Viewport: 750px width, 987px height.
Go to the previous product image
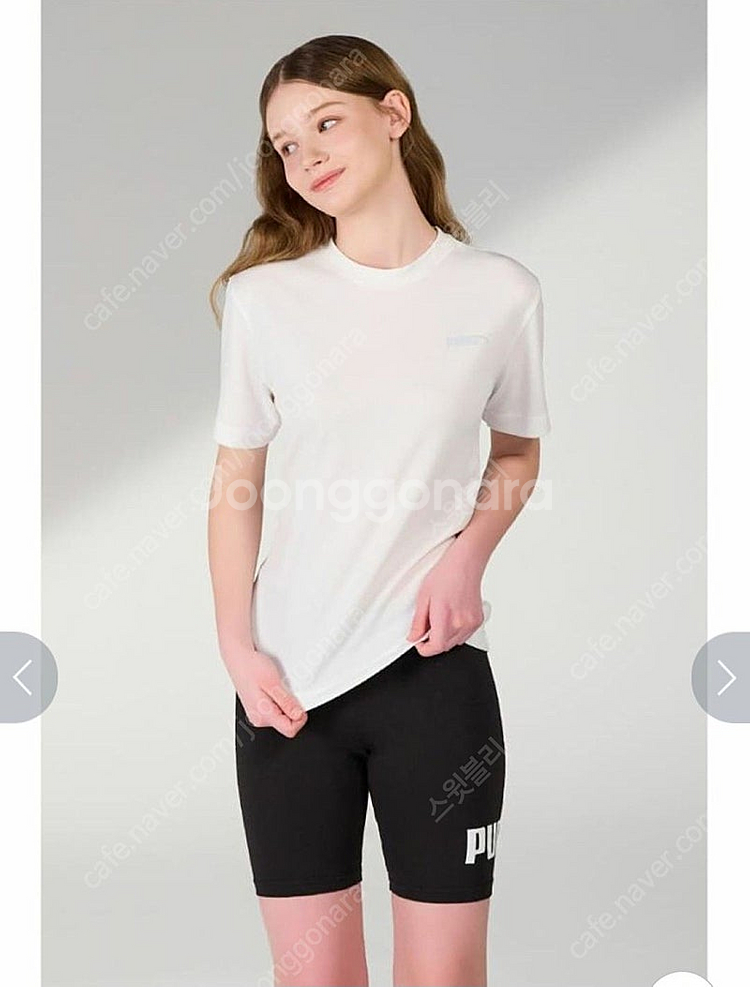point(24,677)
